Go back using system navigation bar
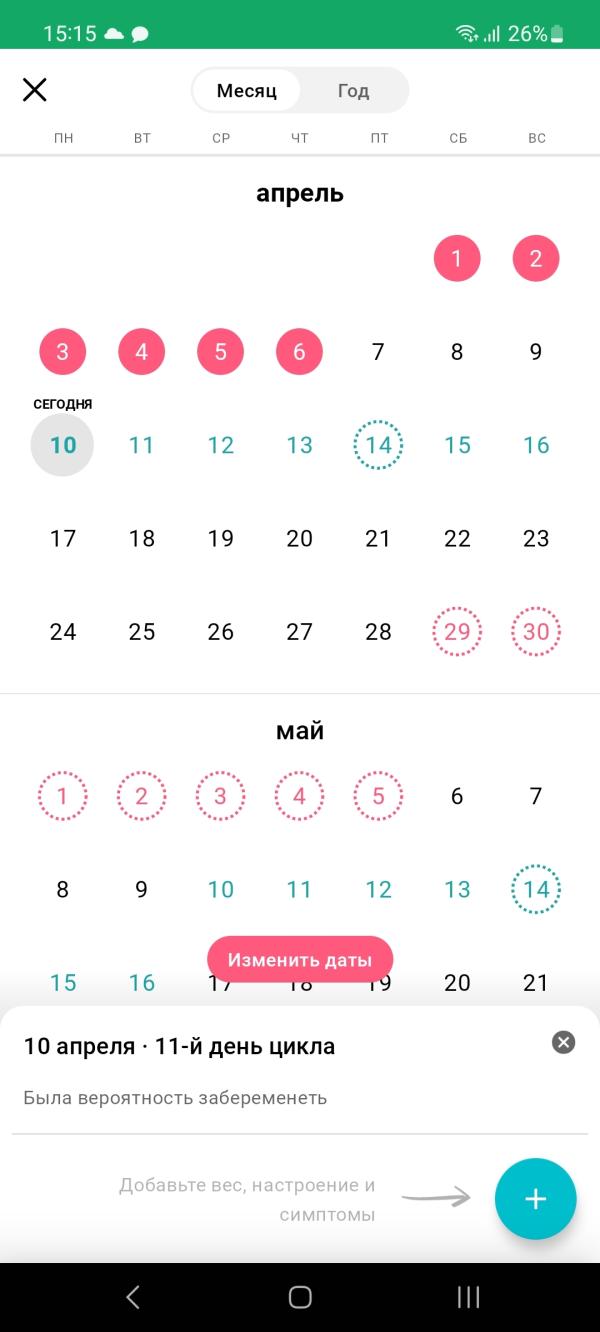The image size is (600, 1332). (x=133, y=1297)
